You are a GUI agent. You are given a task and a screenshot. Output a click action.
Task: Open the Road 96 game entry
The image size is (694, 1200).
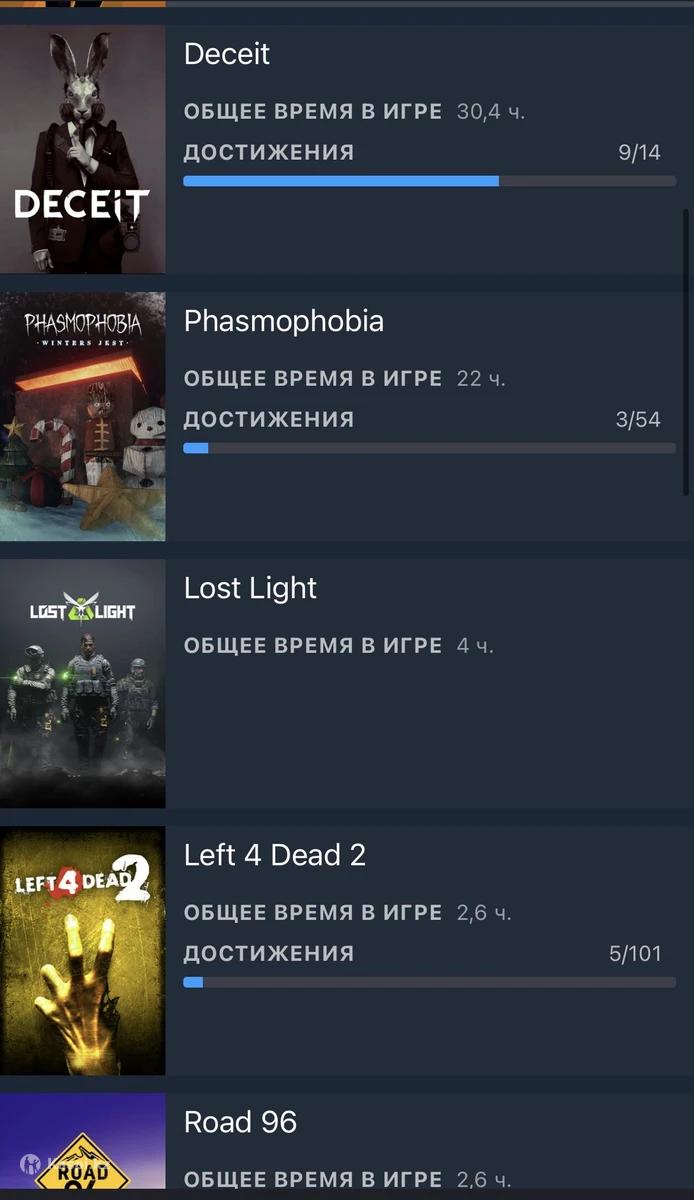point(240,1123)
